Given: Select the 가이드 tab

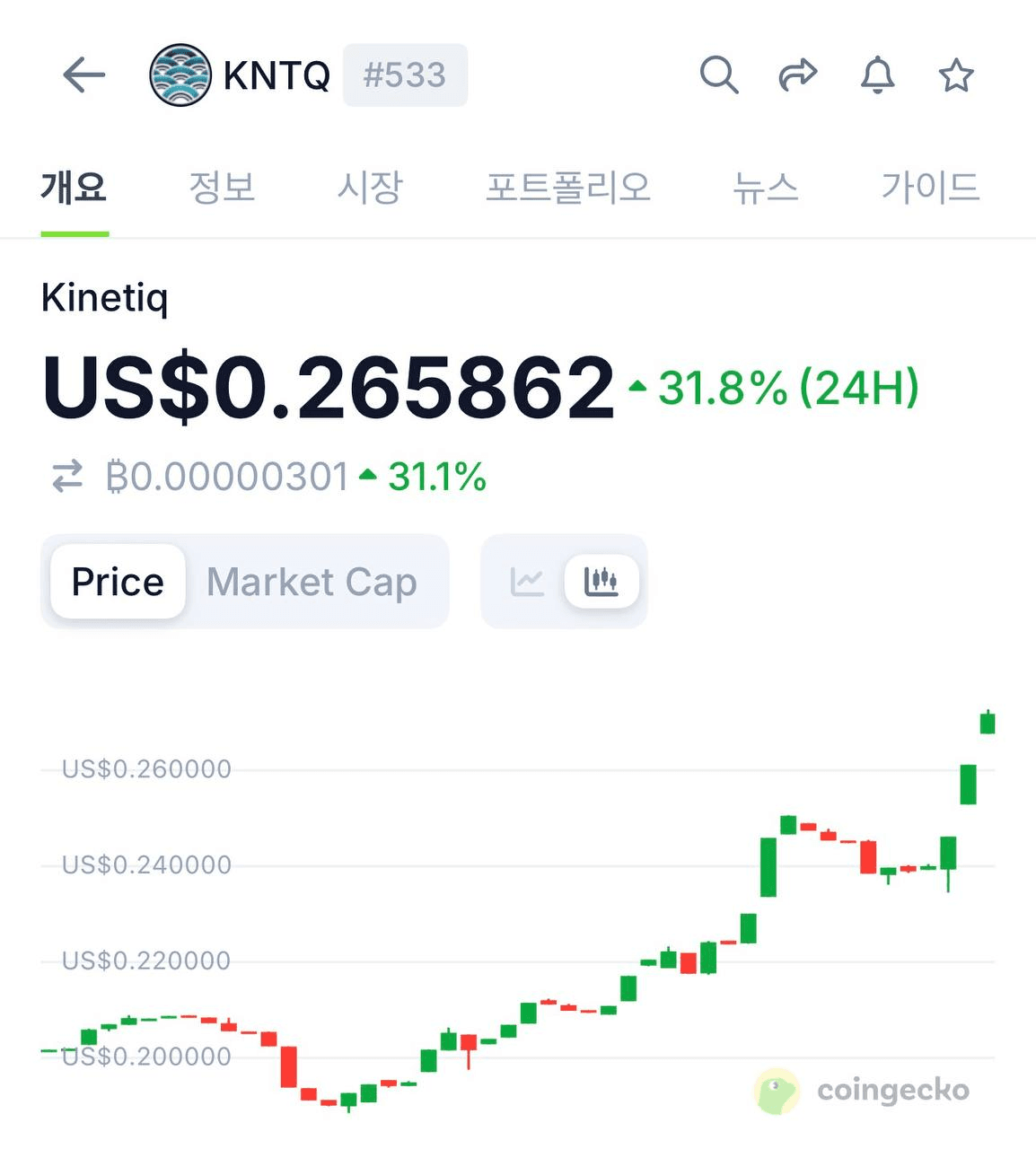Looking at the screenshot, I should point(929,188).
